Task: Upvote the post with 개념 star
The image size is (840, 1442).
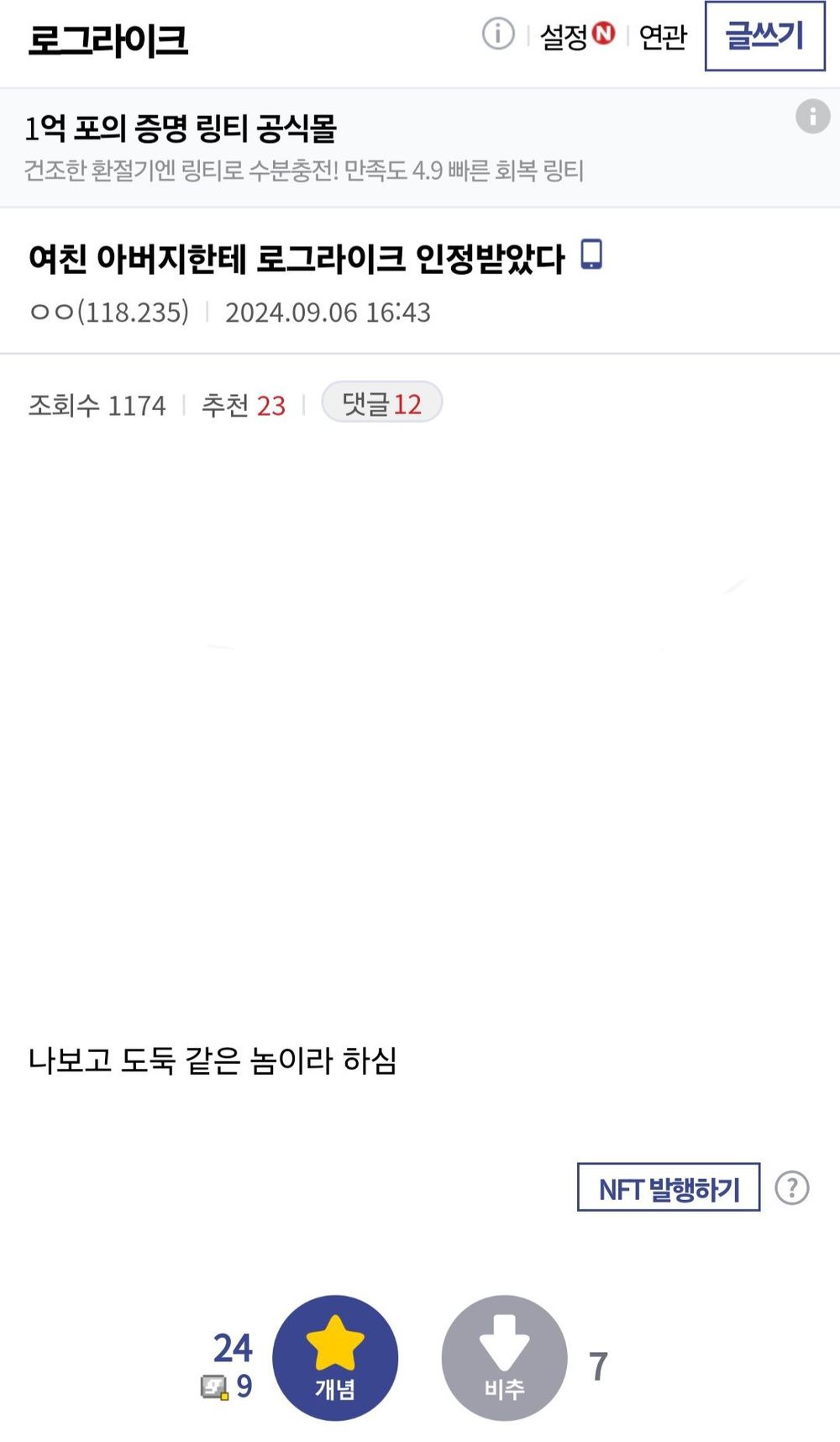Action: [335, 1357]
